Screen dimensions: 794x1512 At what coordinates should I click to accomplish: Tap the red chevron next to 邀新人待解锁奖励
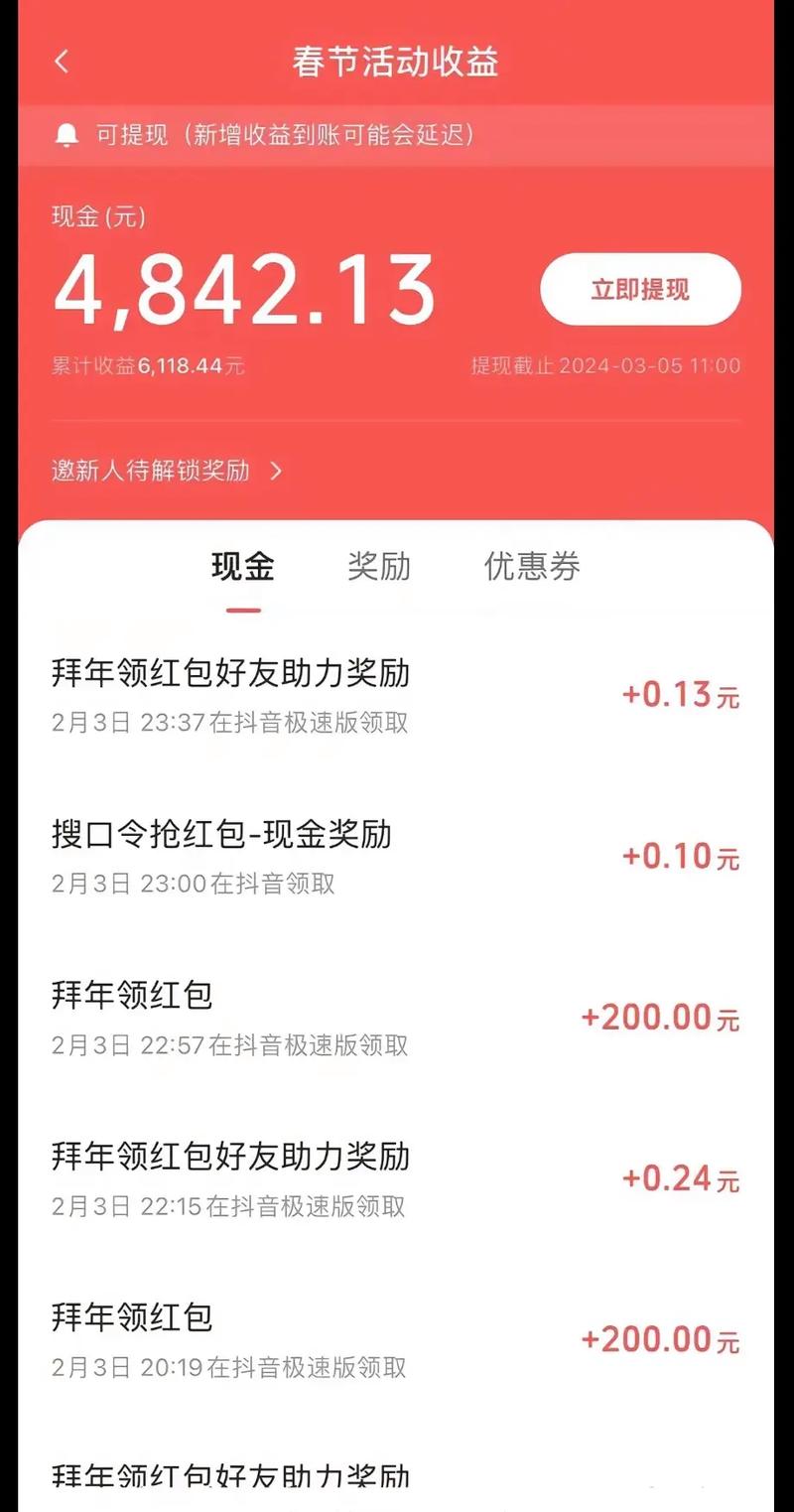pos(276,471)
